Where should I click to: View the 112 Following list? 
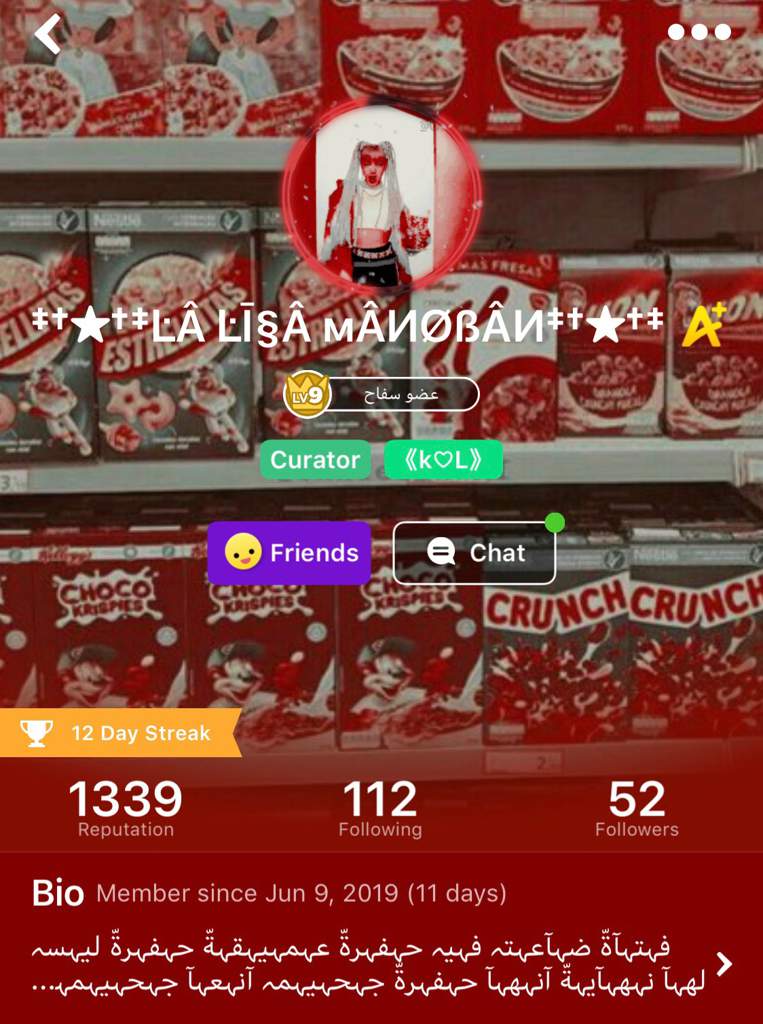pos(380,808)
